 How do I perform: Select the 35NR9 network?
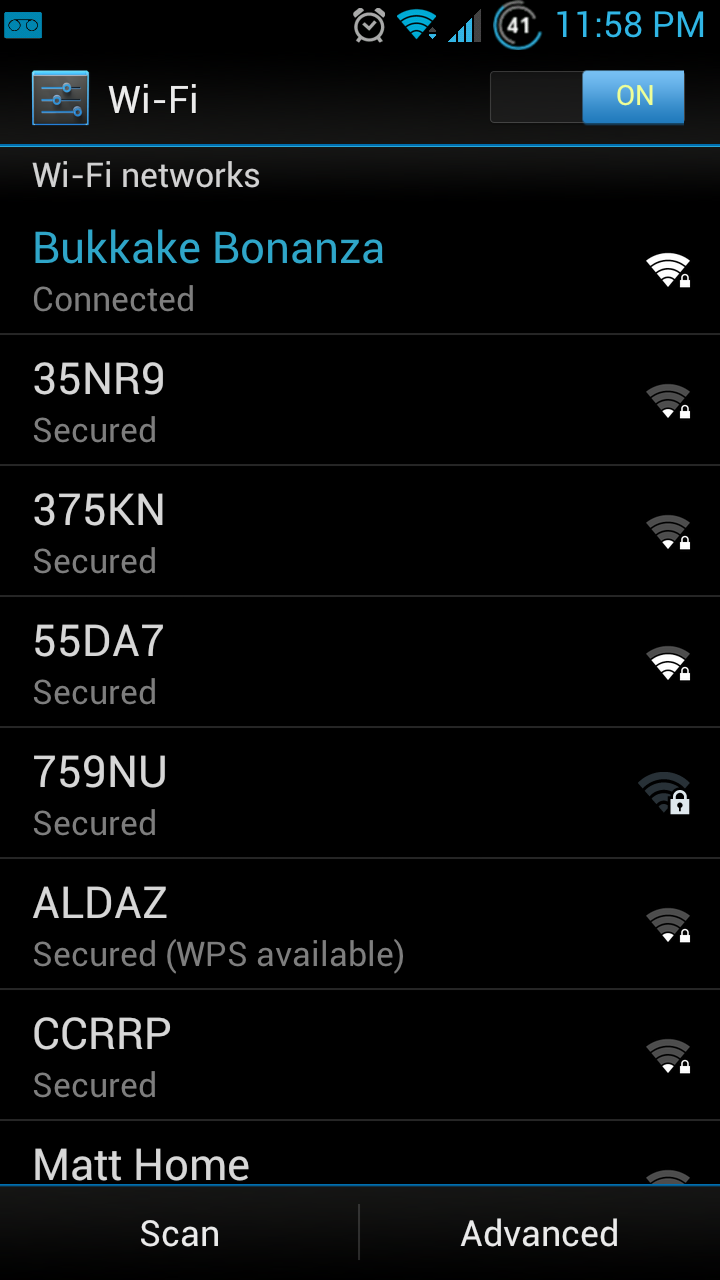point(360,401)
